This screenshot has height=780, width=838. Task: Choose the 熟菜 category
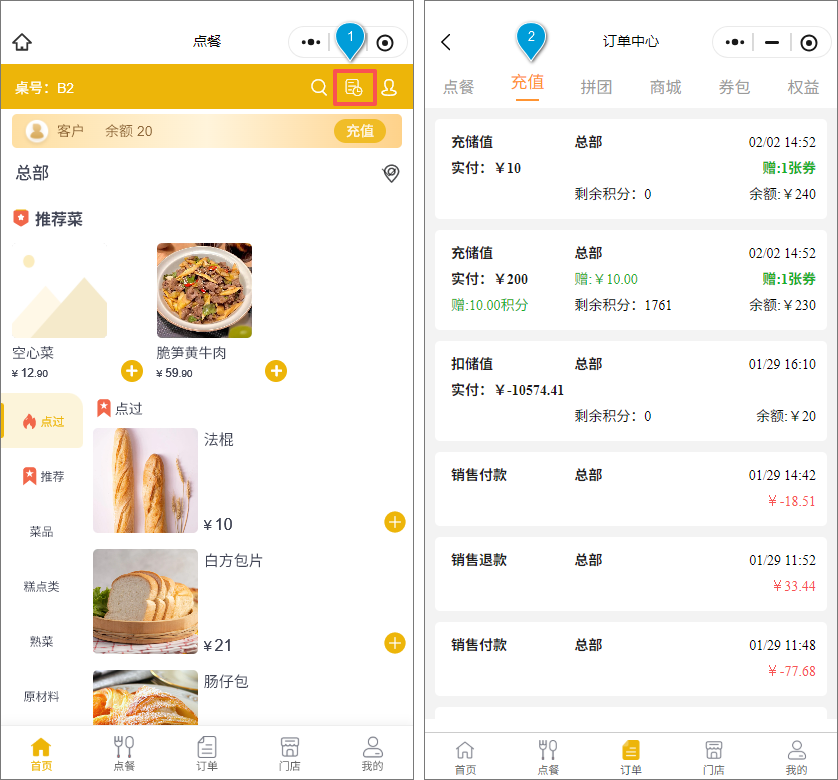(x=41, y=642)
